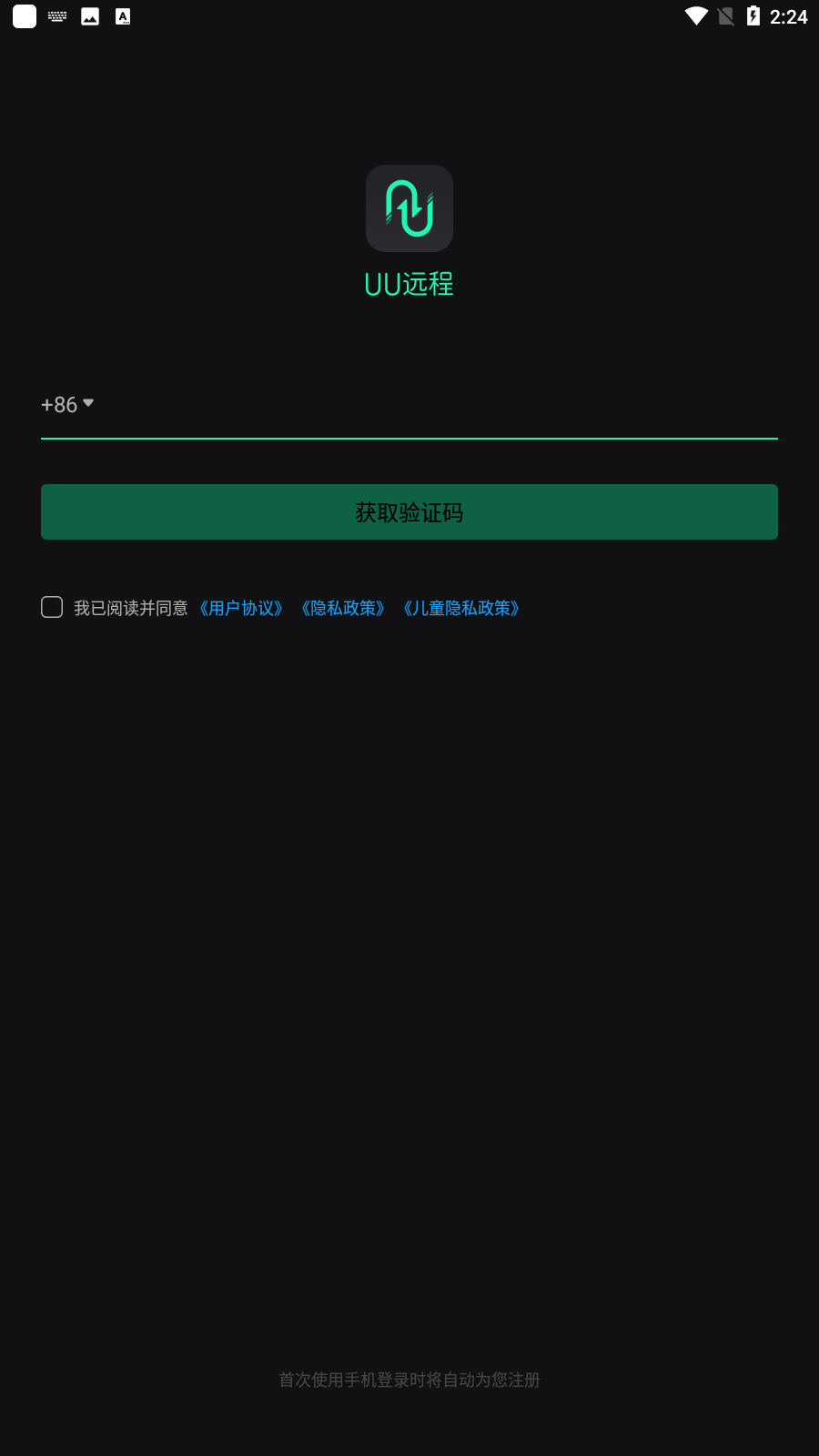Tap the 获取验证码 button
This screenshot has width=819, height=1456.
409,512
